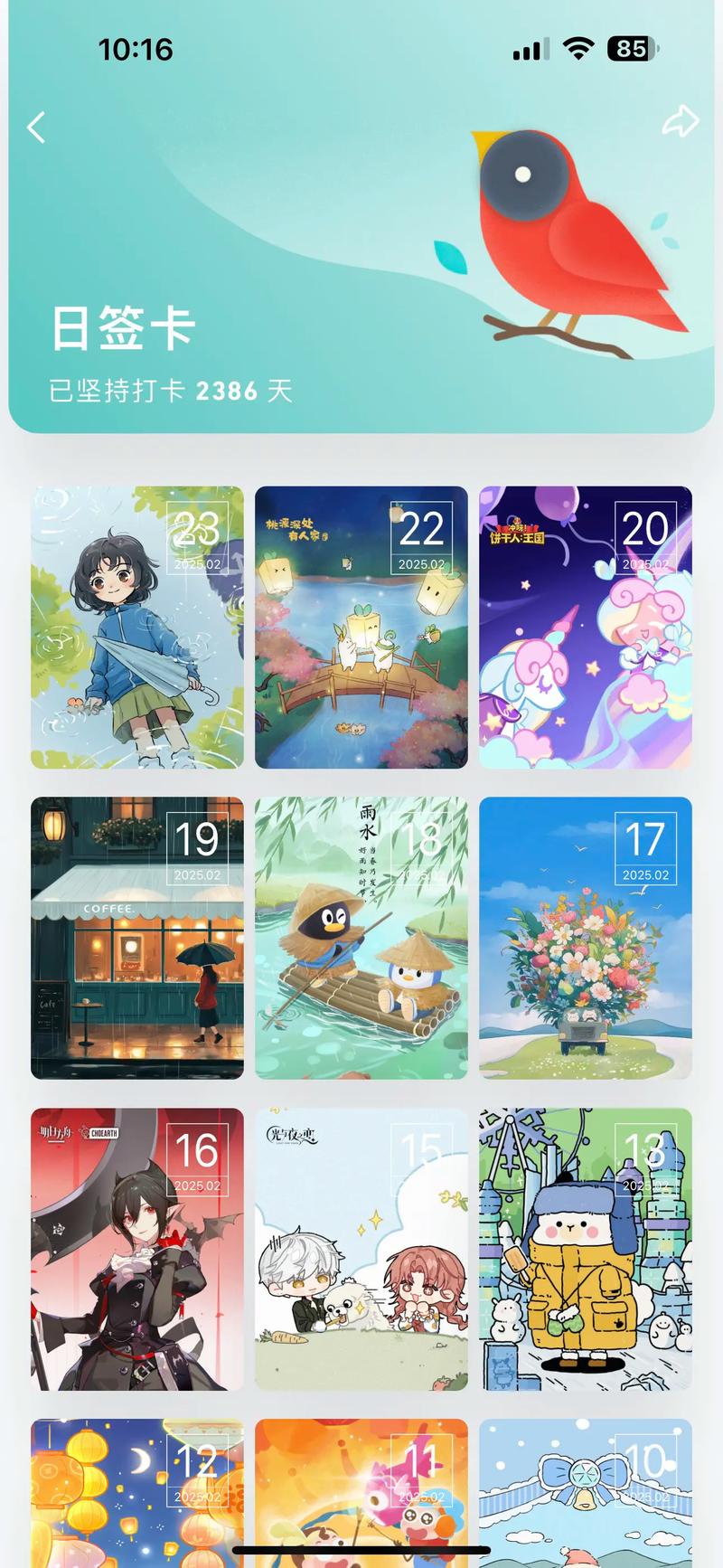This screenshot has width=723, height=1568.
Task: View the card dated 13 with yellow coat character
Action: pos(585,1249)
